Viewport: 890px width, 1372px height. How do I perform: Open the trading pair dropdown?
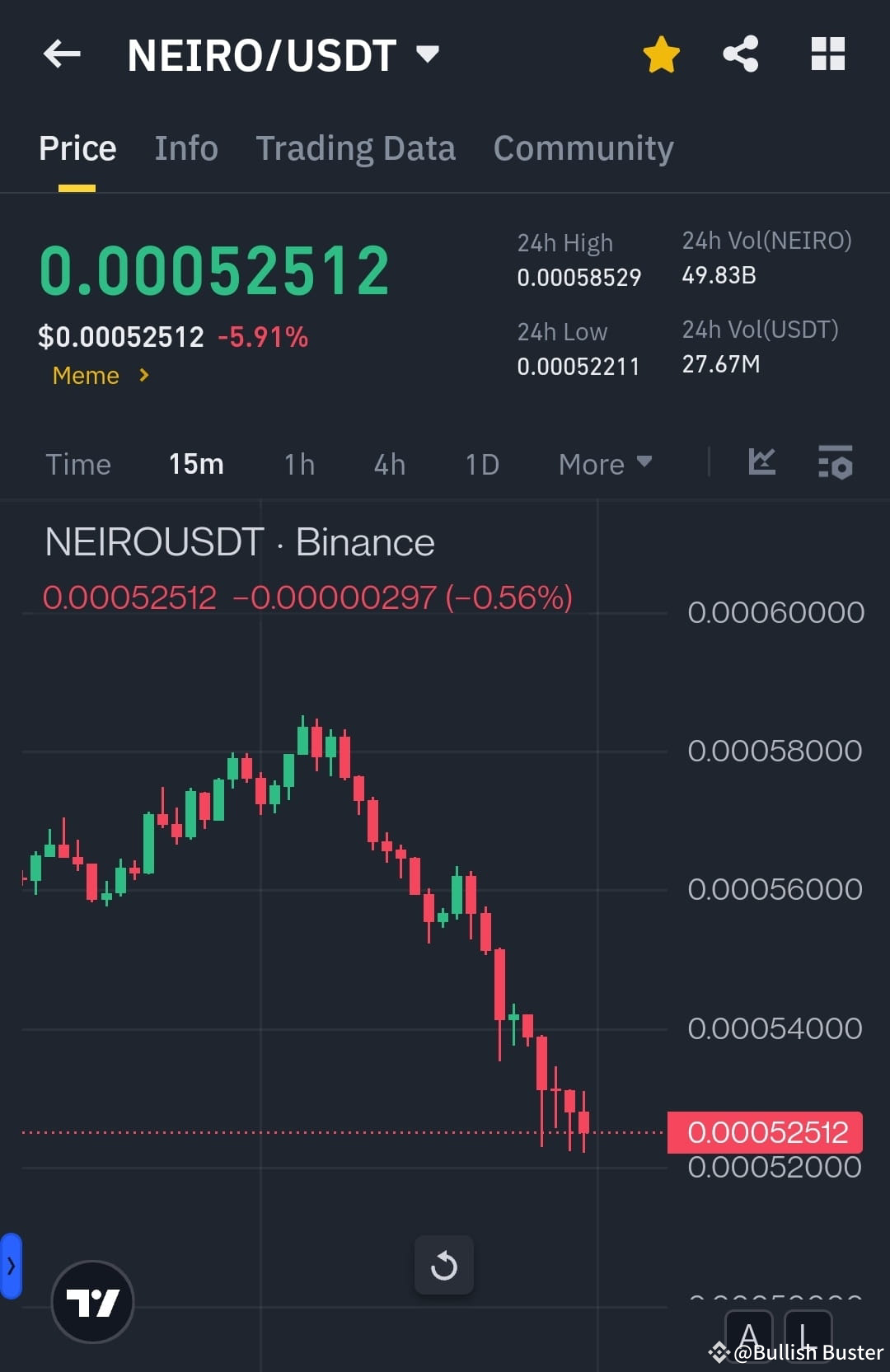click(428, 54)
